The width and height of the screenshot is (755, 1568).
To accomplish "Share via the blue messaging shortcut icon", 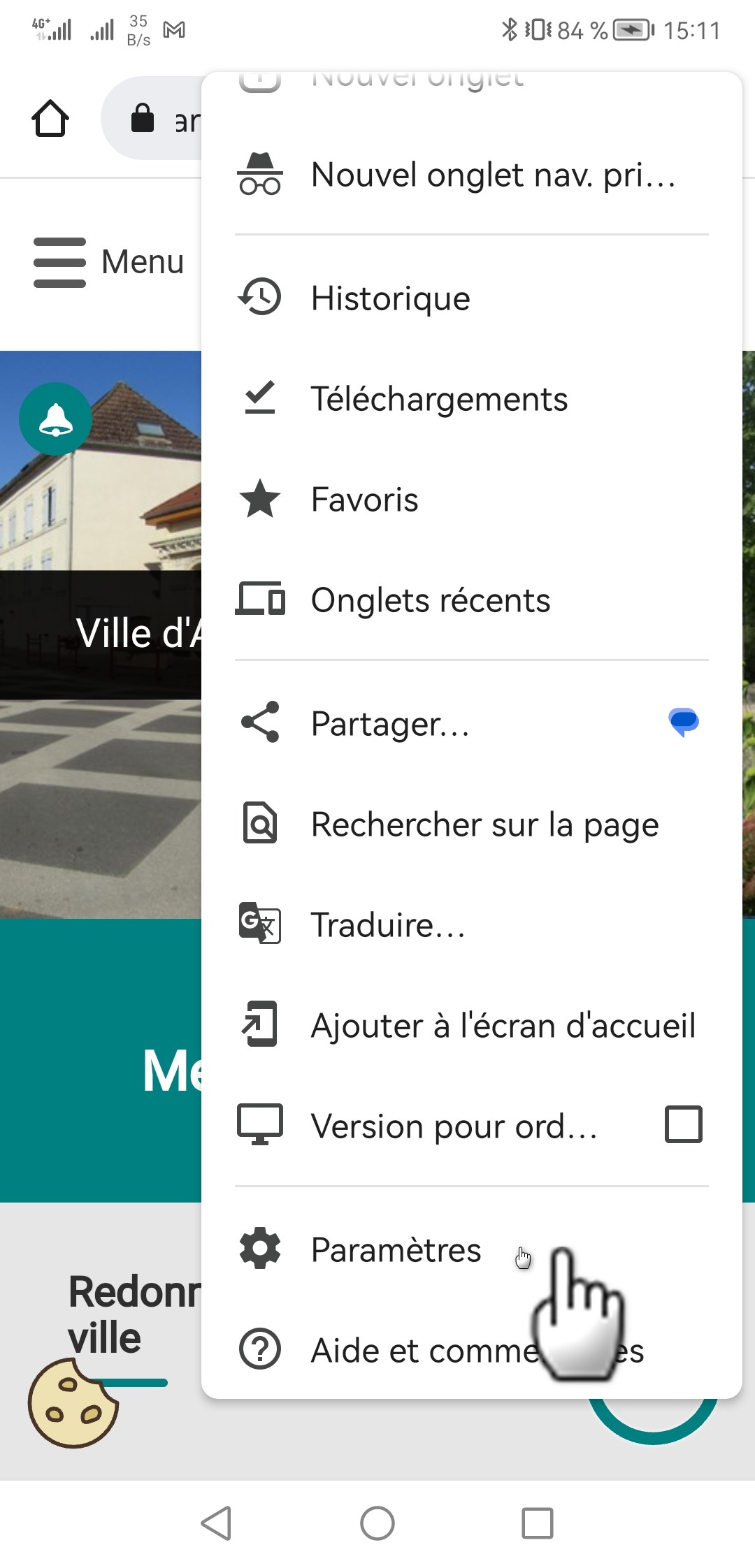I will [684, 722].
